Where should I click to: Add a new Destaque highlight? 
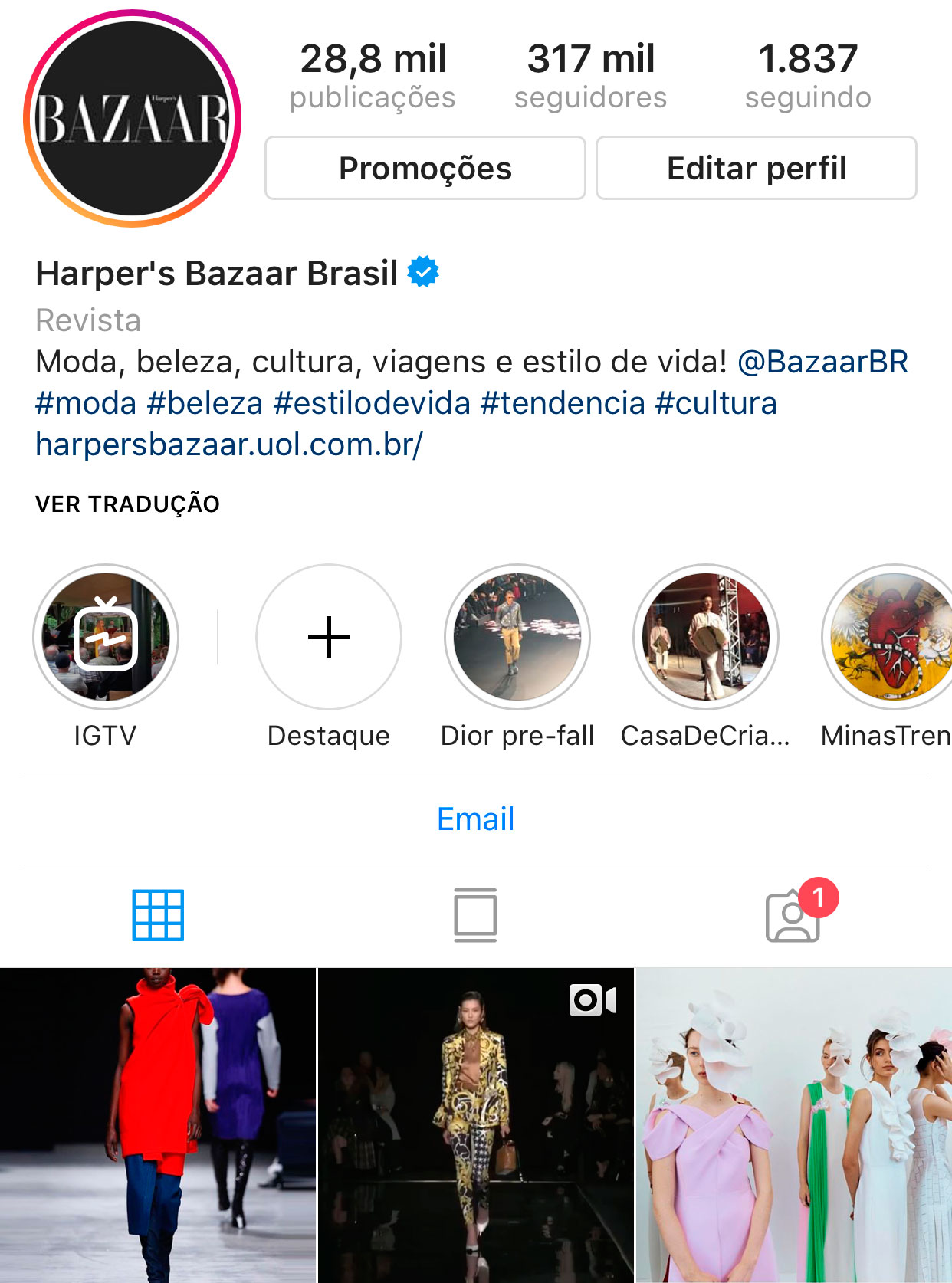[329, 637]
